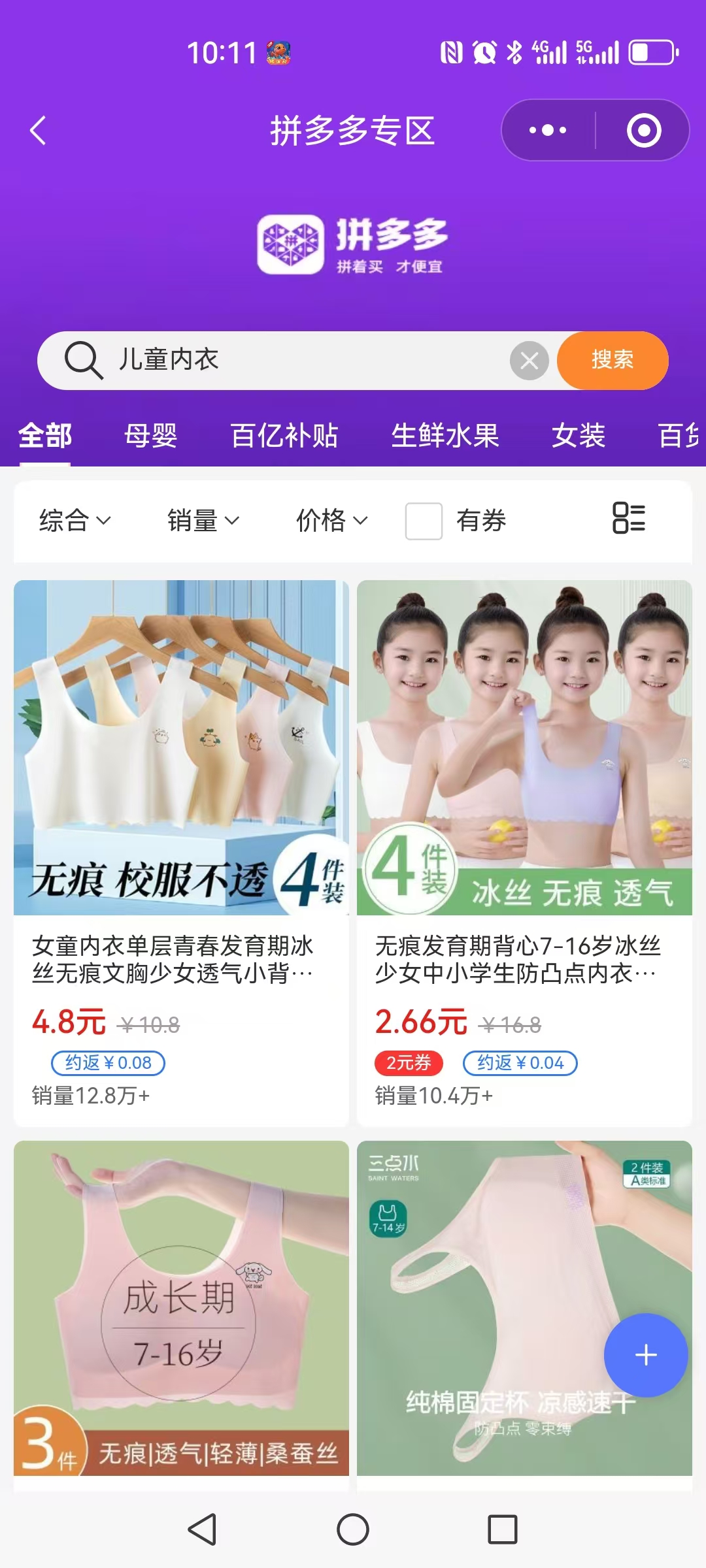The width and height of the screenshot is (706, 1568).
Task: Open the 生鲜水果 category tab
Action: pyautogui.click(x=445, y=436)
